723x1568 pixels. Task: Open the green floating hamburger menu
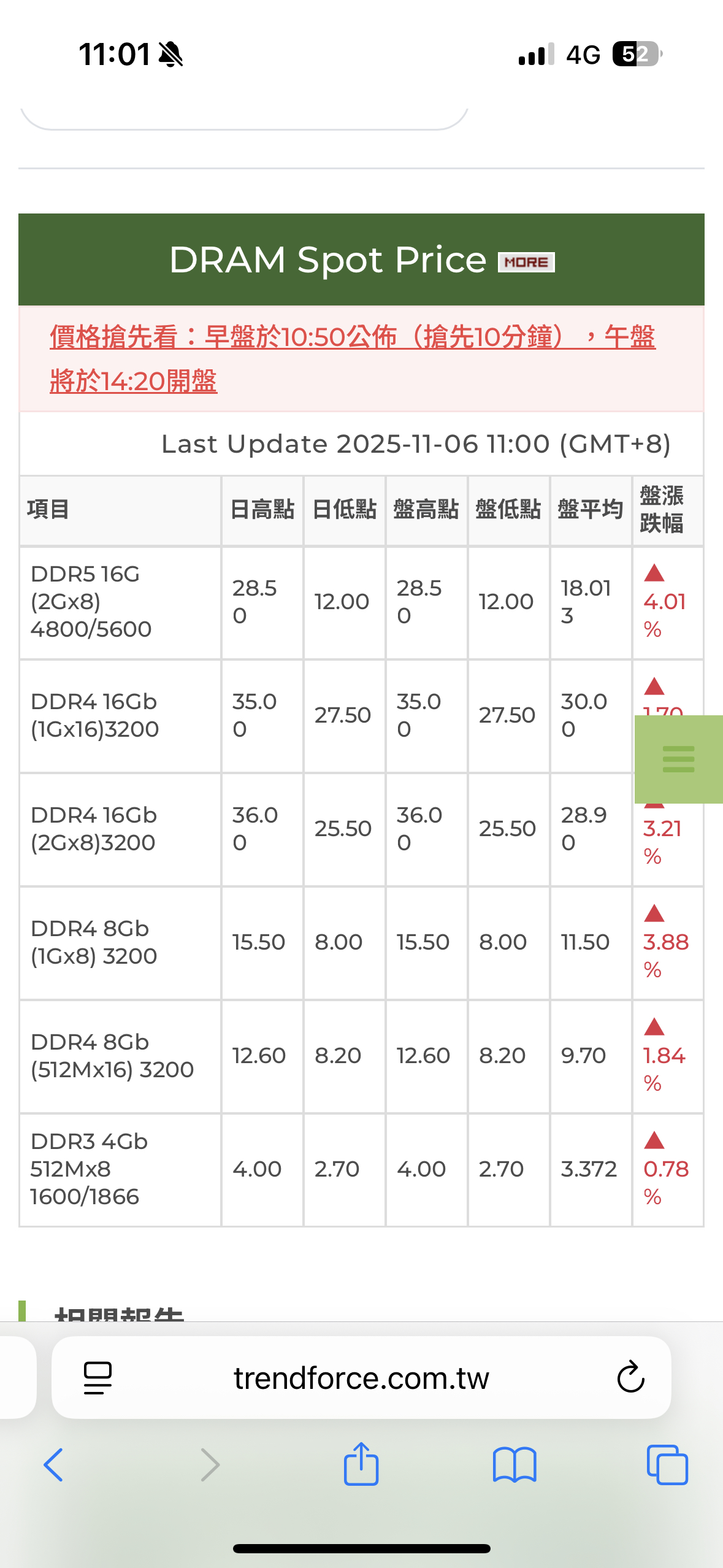(x=678, y=759)
